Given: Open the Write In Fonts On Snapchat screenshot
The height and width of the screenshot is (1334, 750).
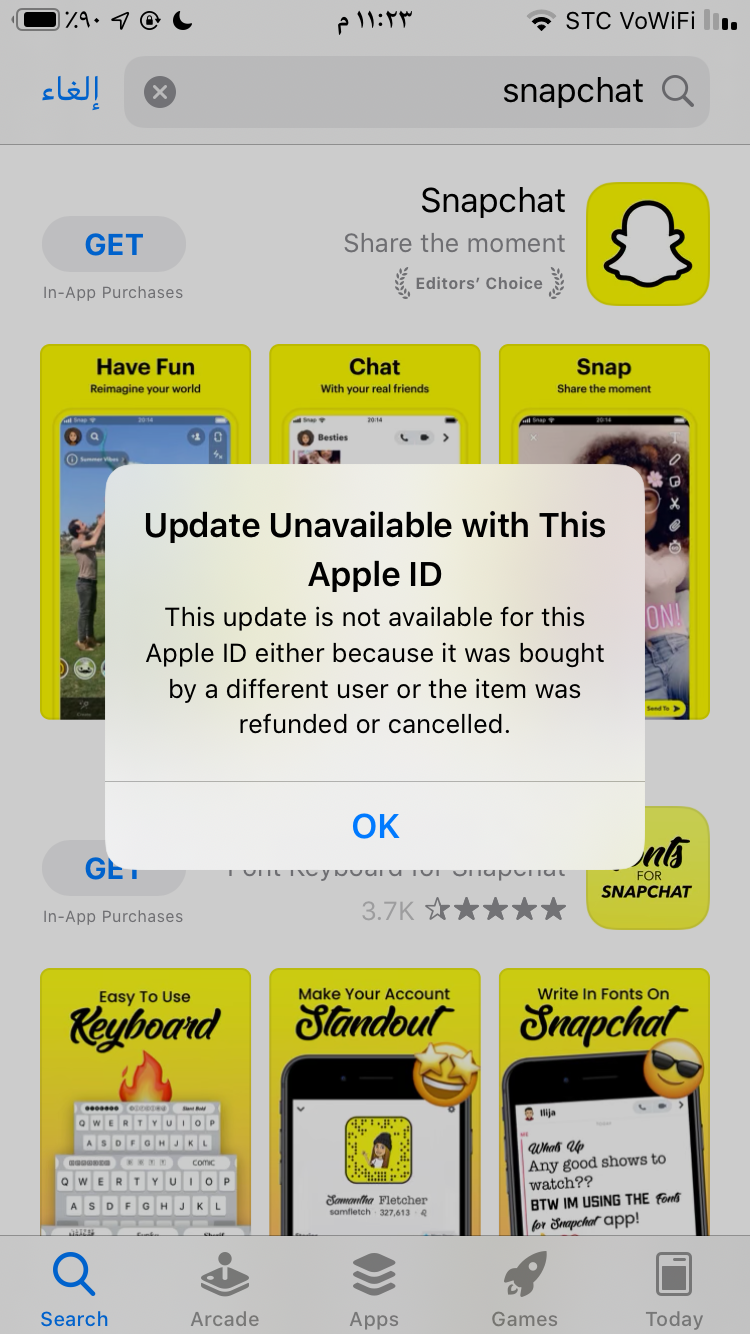Looking at the screenshot, I should click(x=604, y=1100).
